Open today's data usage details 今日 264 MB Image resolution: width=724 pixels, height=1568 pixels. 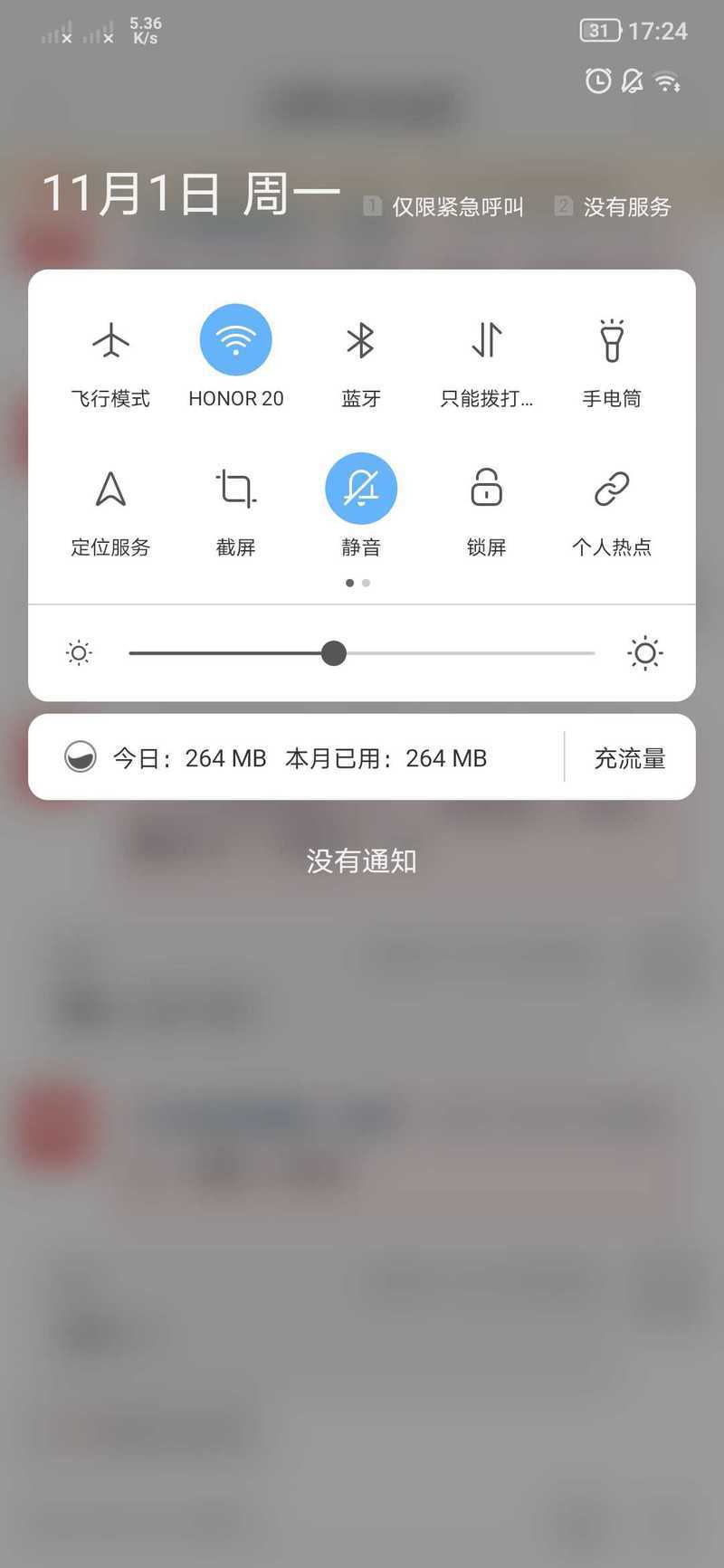189,758
